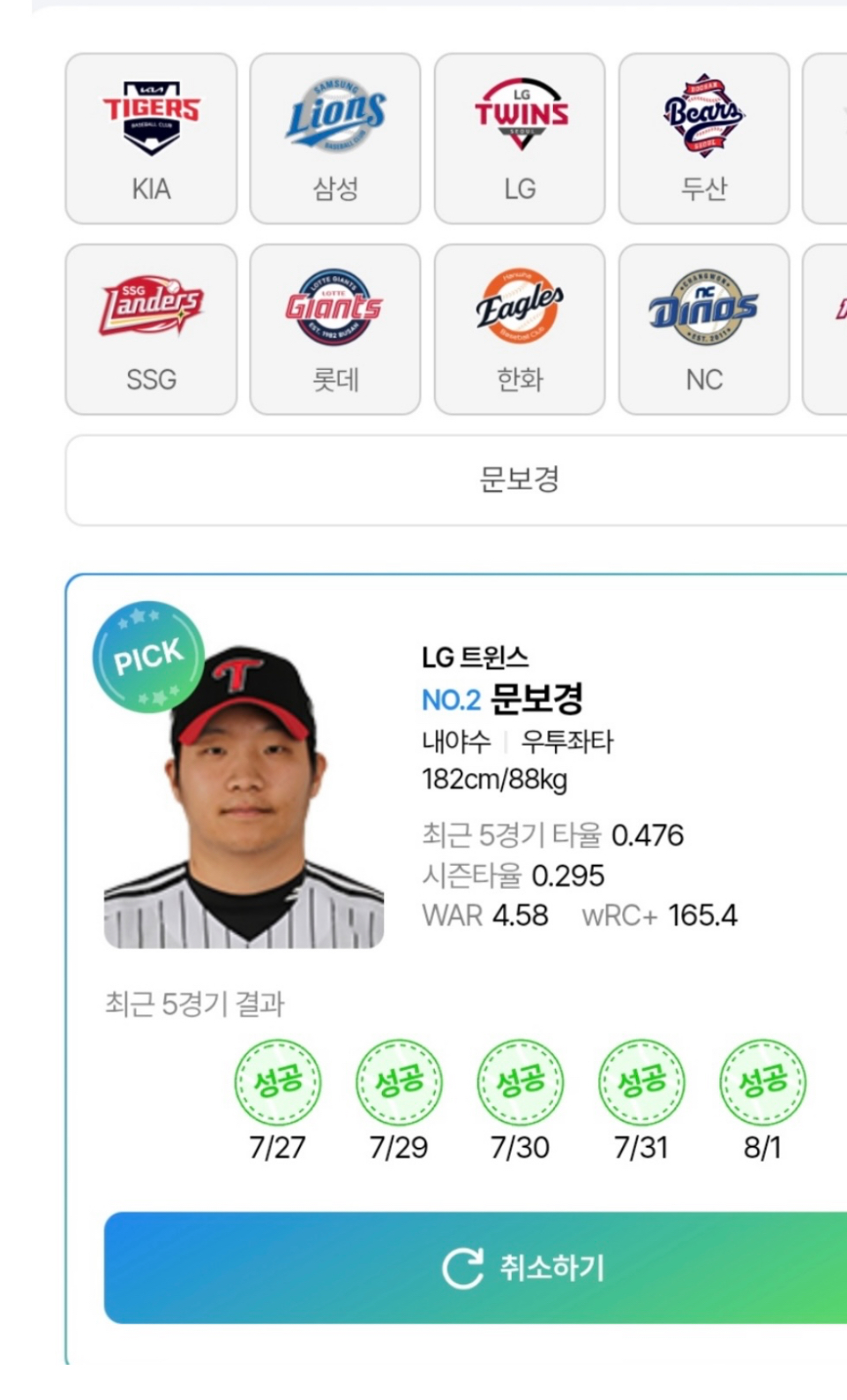847x1400 pixels.
Task: Choose the Samsung Lions team tile
Action: tap(335, 139)
